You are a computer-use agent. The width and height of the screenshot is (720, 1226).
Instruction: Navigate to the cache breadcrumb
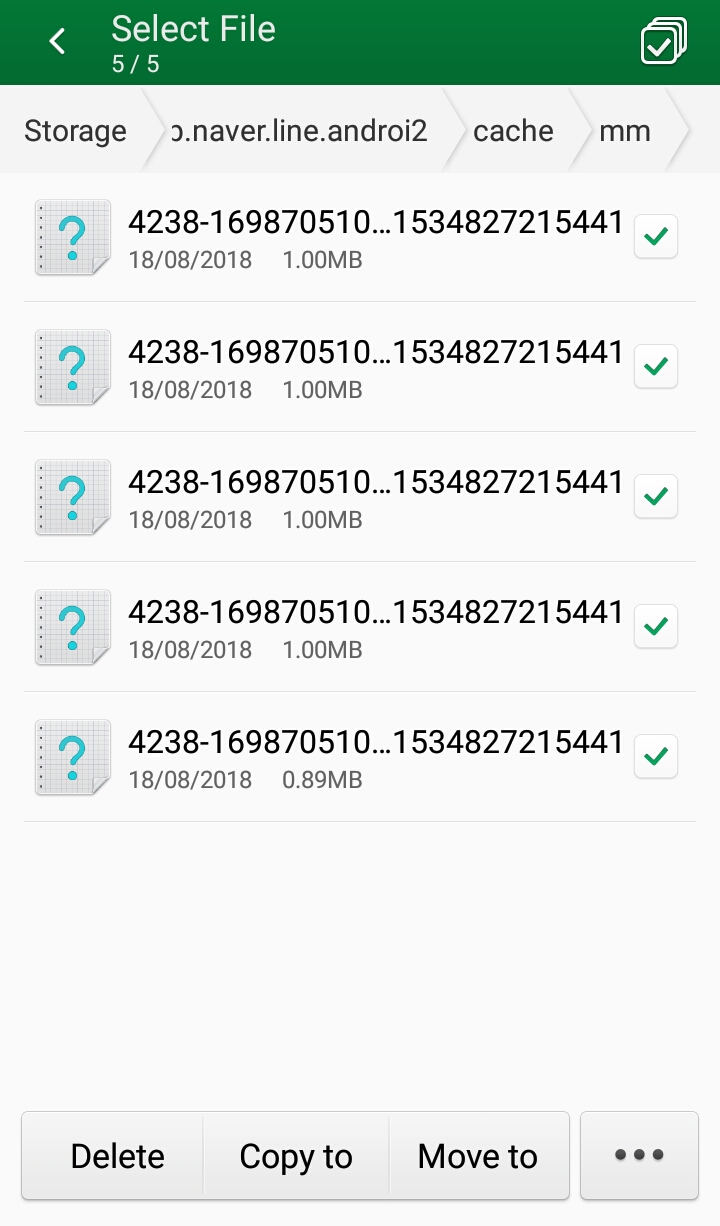(x=513, y=131)
